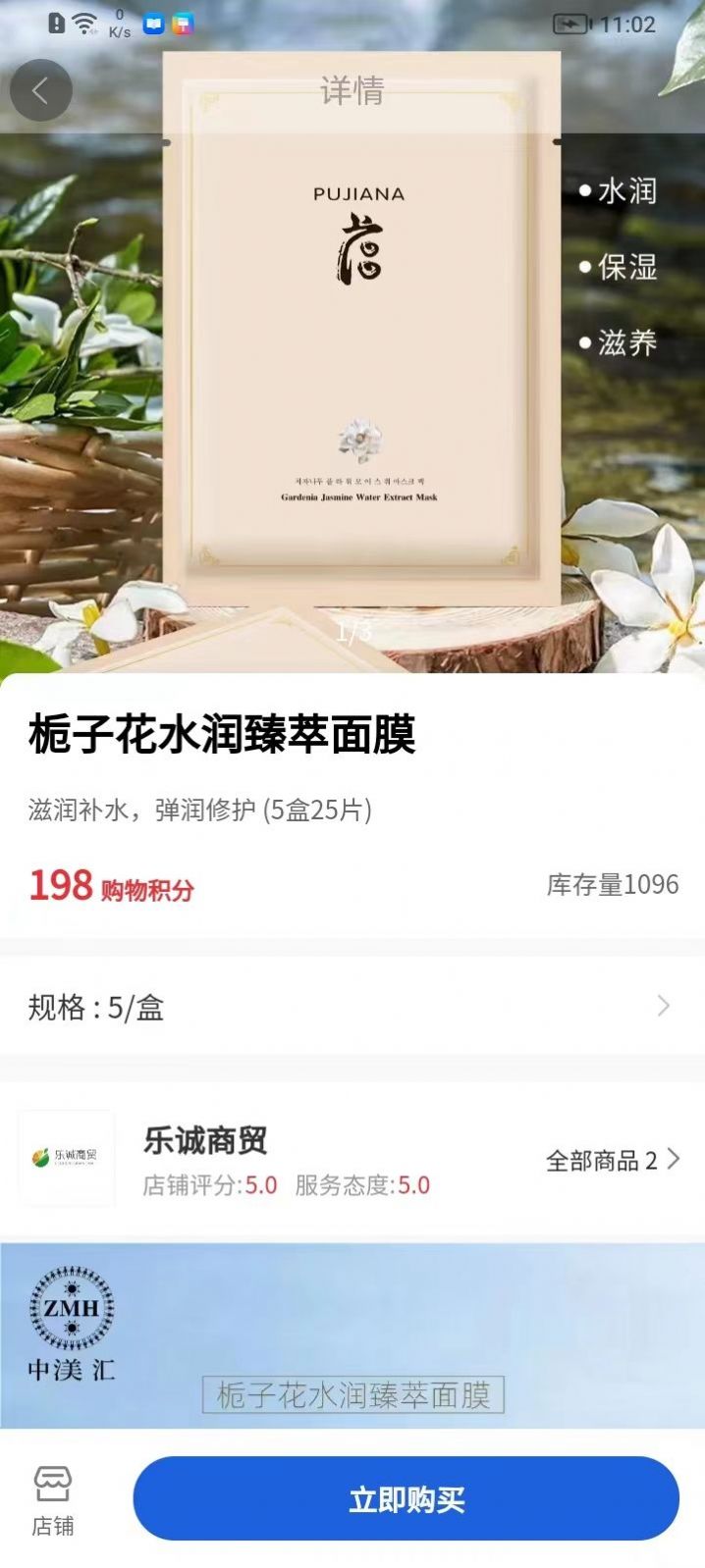Open the 规格 5/盒 specification selector
705x1568 pixels.
pos(352,1007)
